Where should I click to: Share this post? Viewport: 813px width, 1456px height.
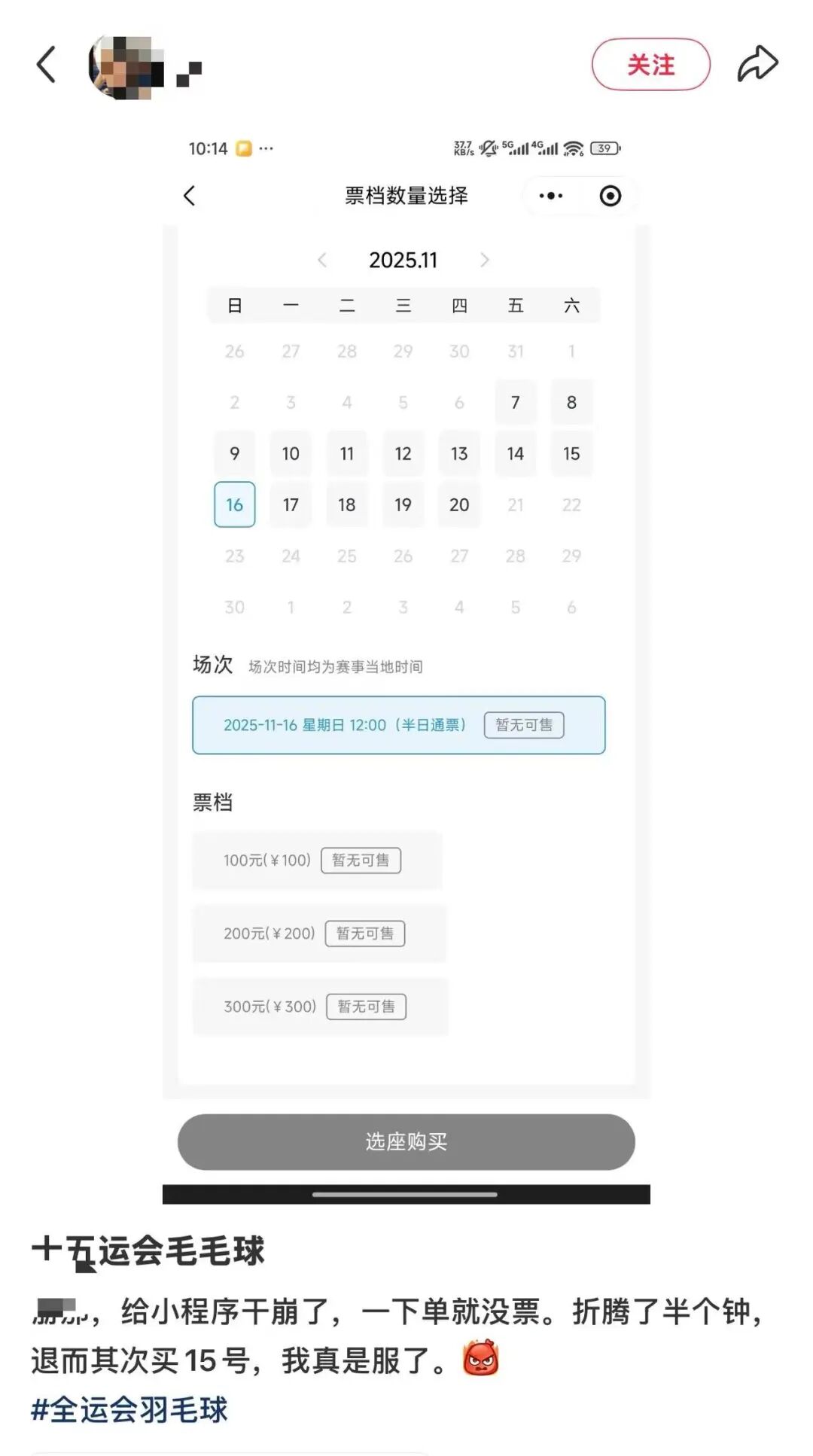coord(757,65)
